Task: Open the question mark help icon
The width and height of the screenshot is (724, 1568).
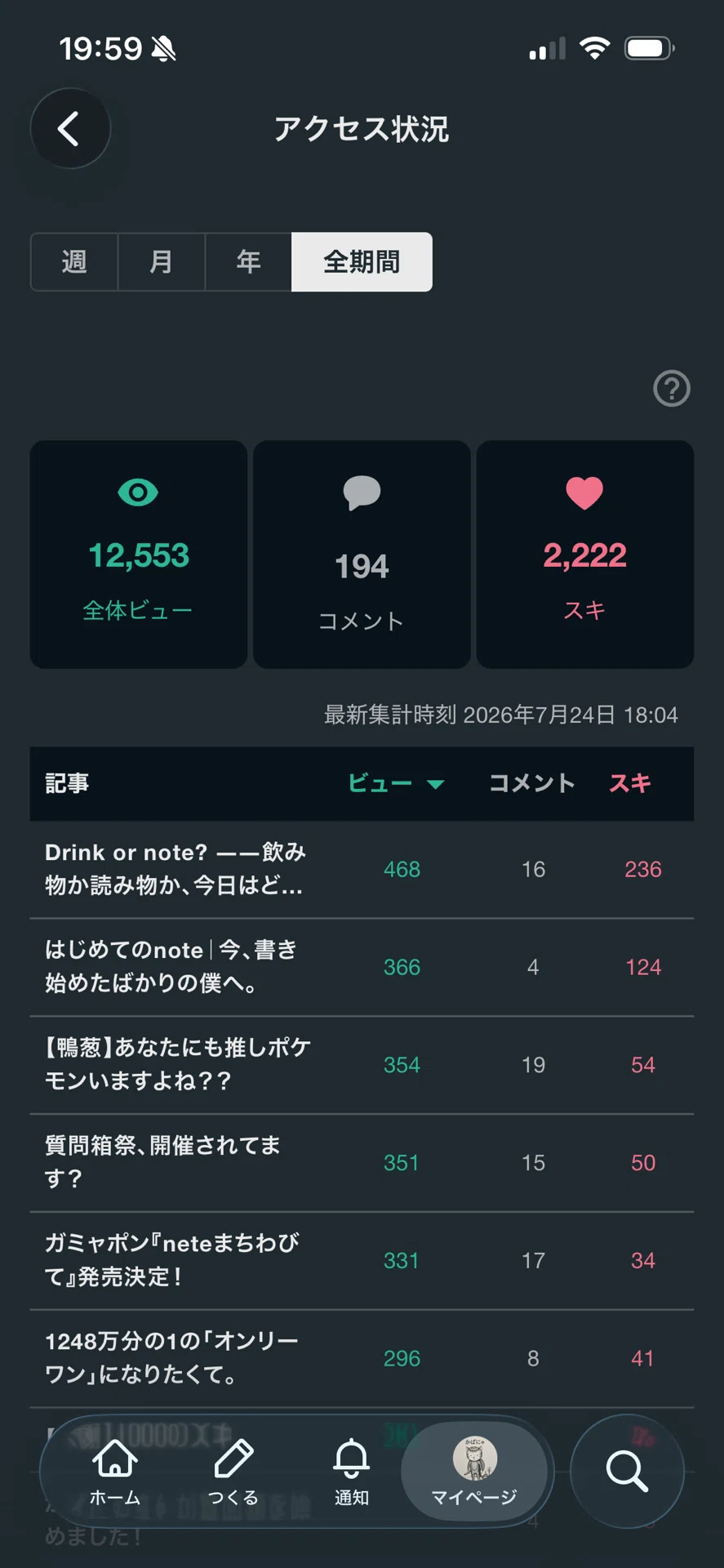Action: click(x=672, y=389)
